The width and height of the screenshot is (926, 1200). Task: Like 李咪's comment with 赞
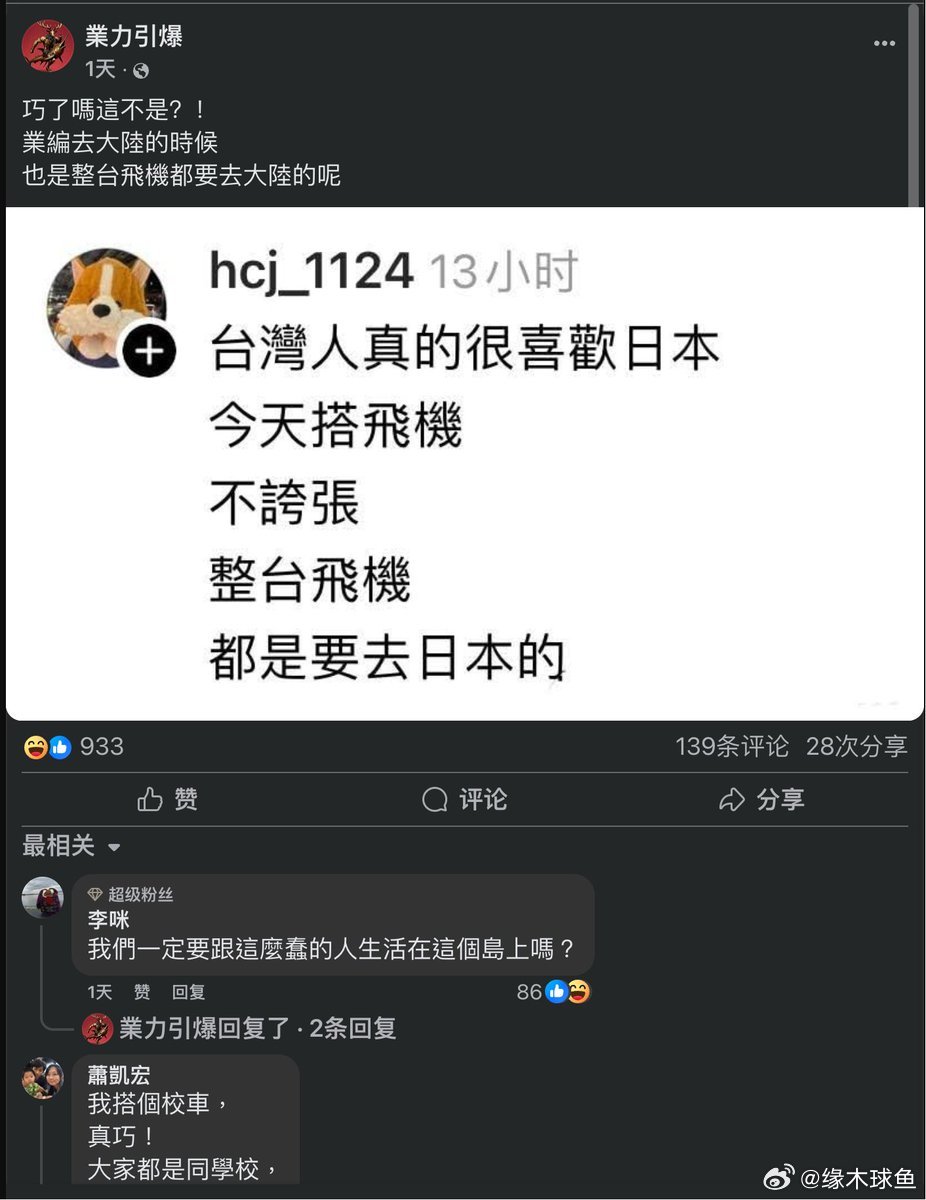click(142, 992)
